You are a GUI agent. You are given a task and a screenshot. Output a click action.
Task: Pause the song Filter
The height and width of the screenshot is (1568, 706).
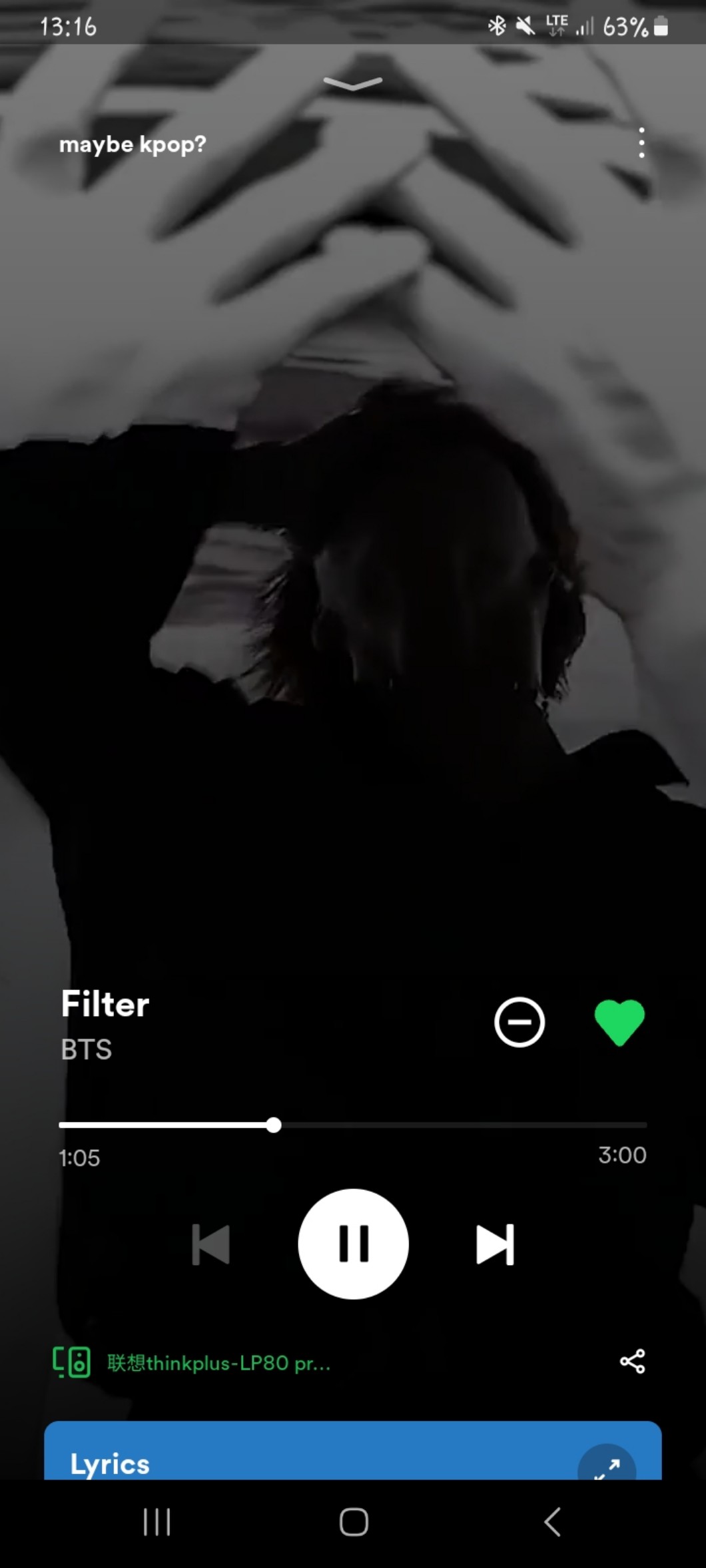353,1244
